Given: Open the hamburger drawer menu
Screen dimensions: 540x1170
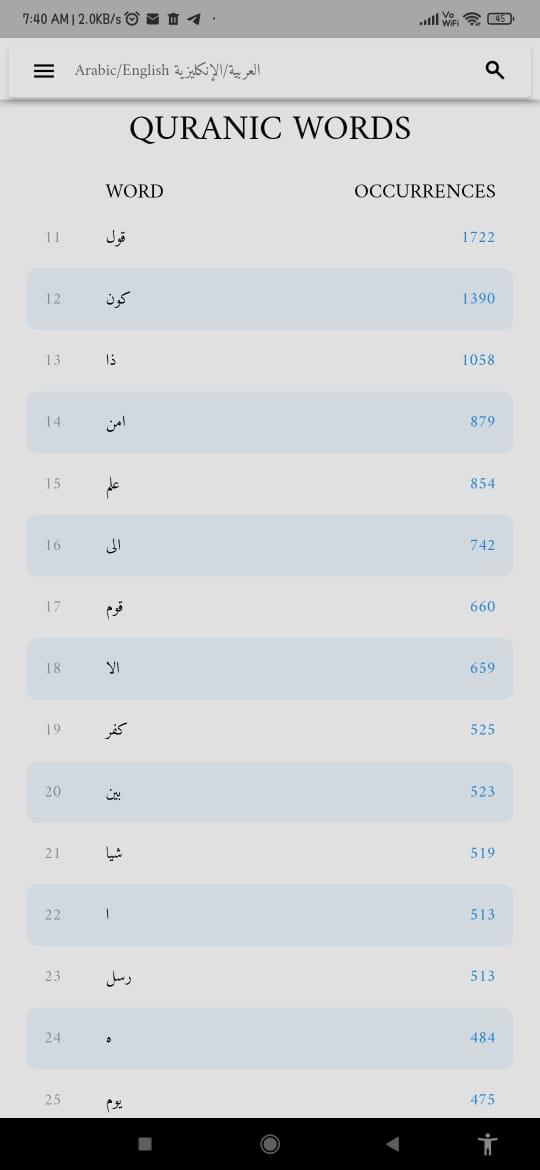Looking at the screenshot, I should pyautogui.click(x=44, y=71).
